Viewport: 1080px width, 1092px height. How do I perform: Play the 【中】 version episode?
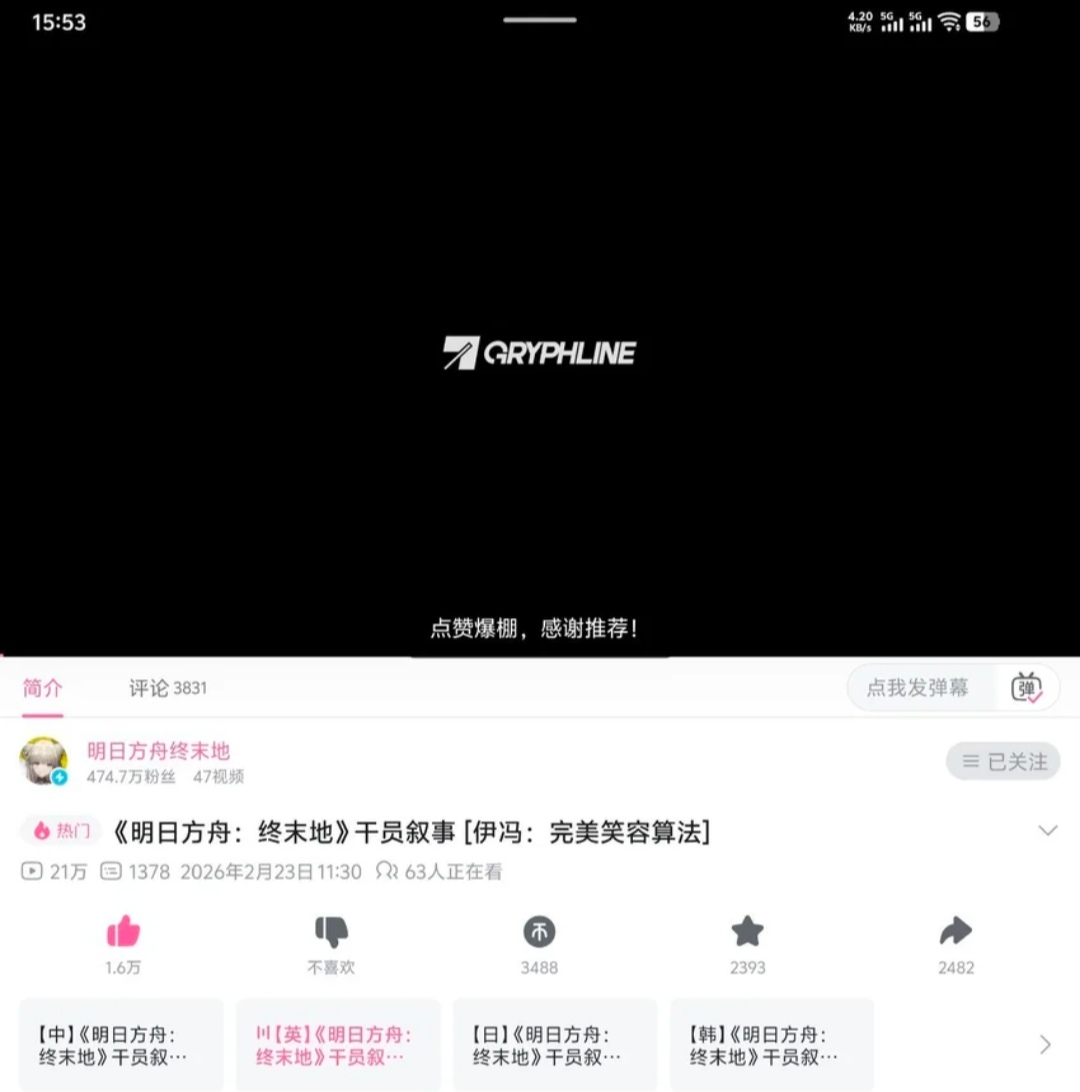pyautogui.click(x=121, y=1045)
